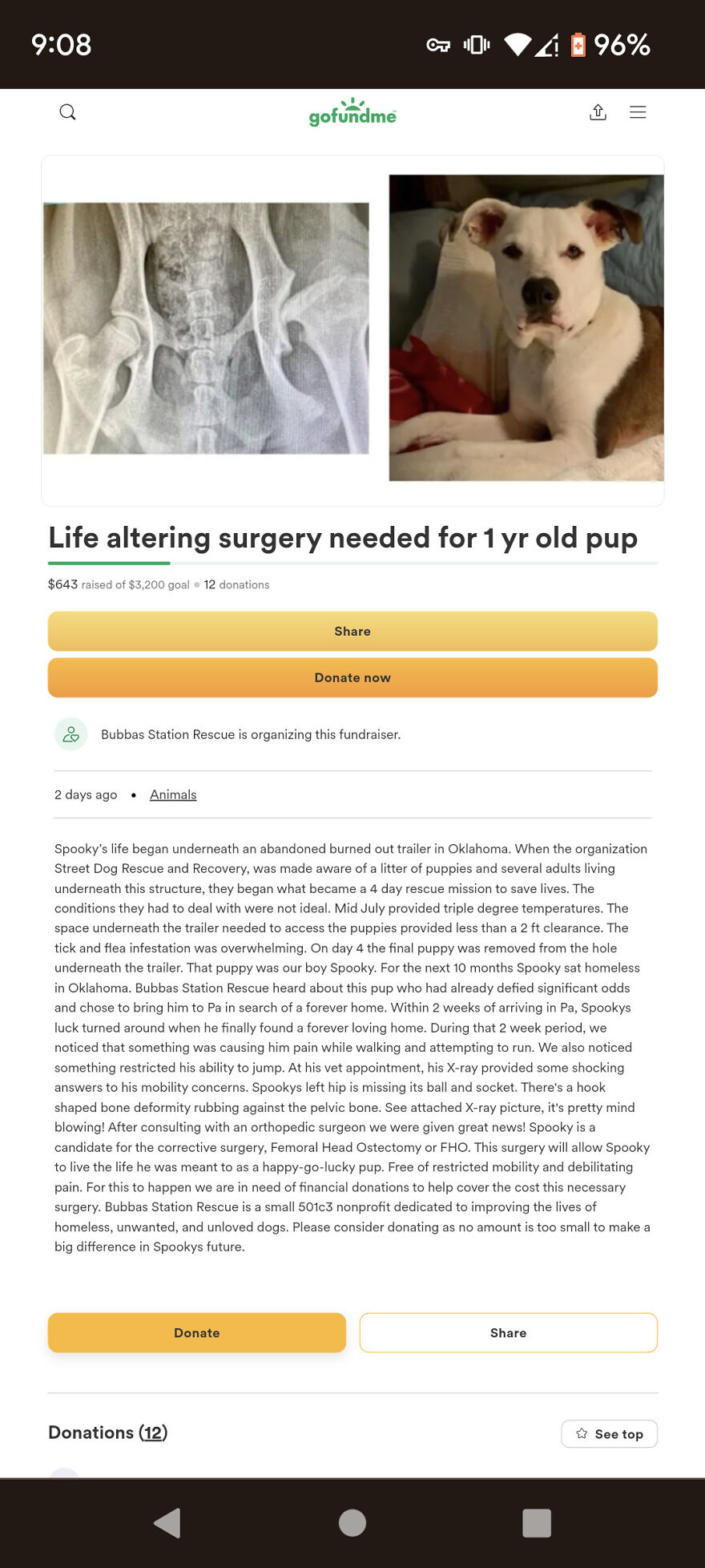
Task: Tap the yellow Donate button near page bottom
Action: 196,1332
